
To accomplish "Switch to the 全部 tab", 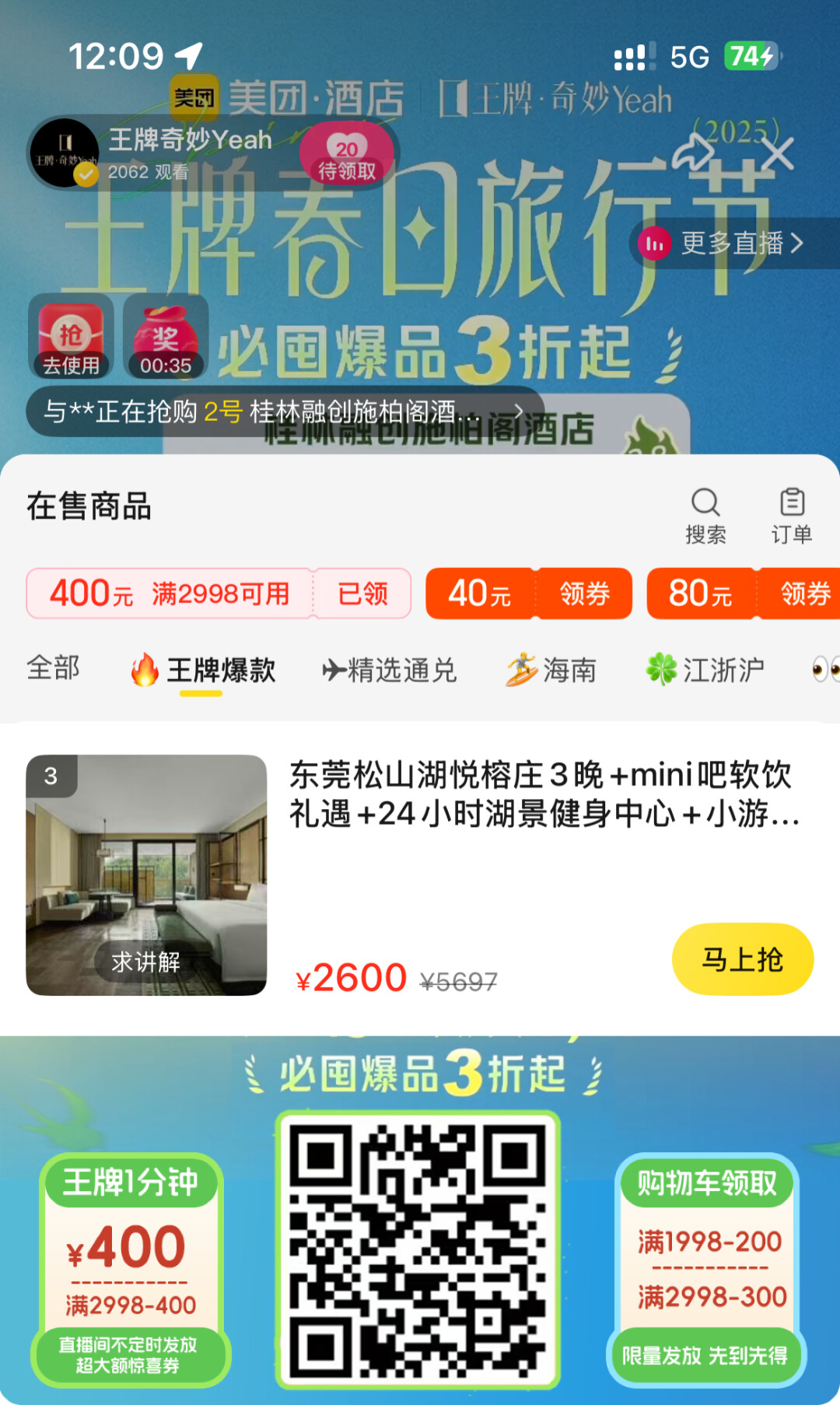I will click(x=53, y=668).
